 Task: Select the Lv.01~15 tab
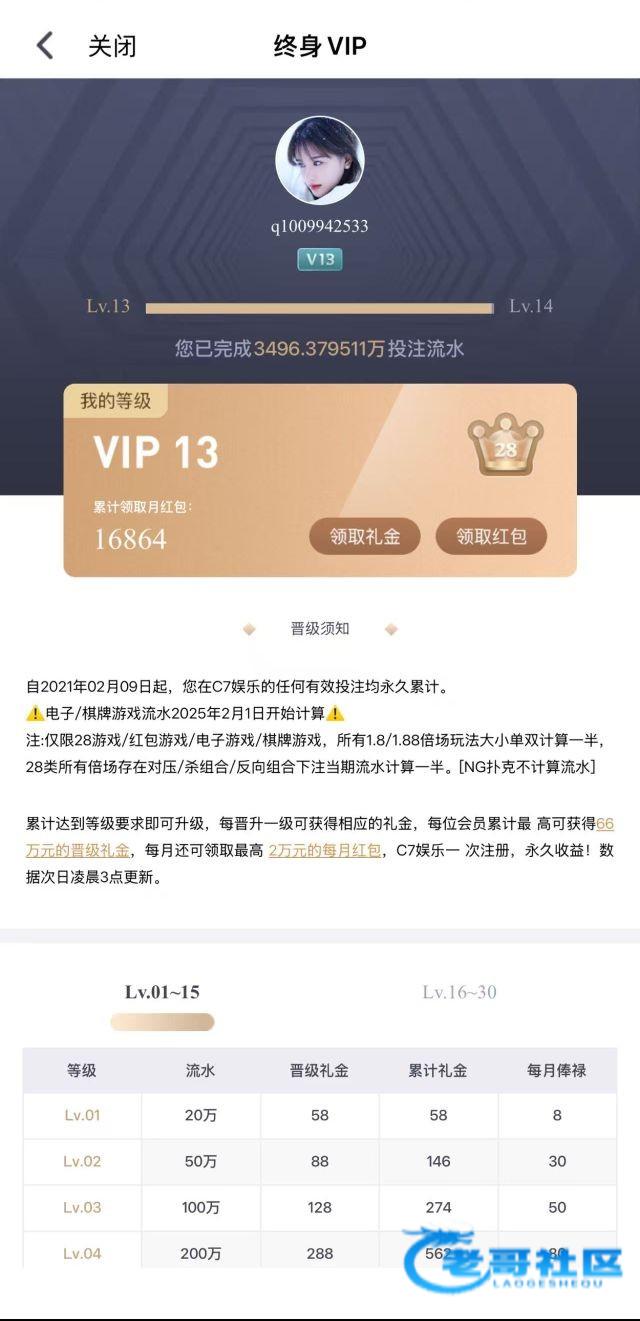(162, 992)
